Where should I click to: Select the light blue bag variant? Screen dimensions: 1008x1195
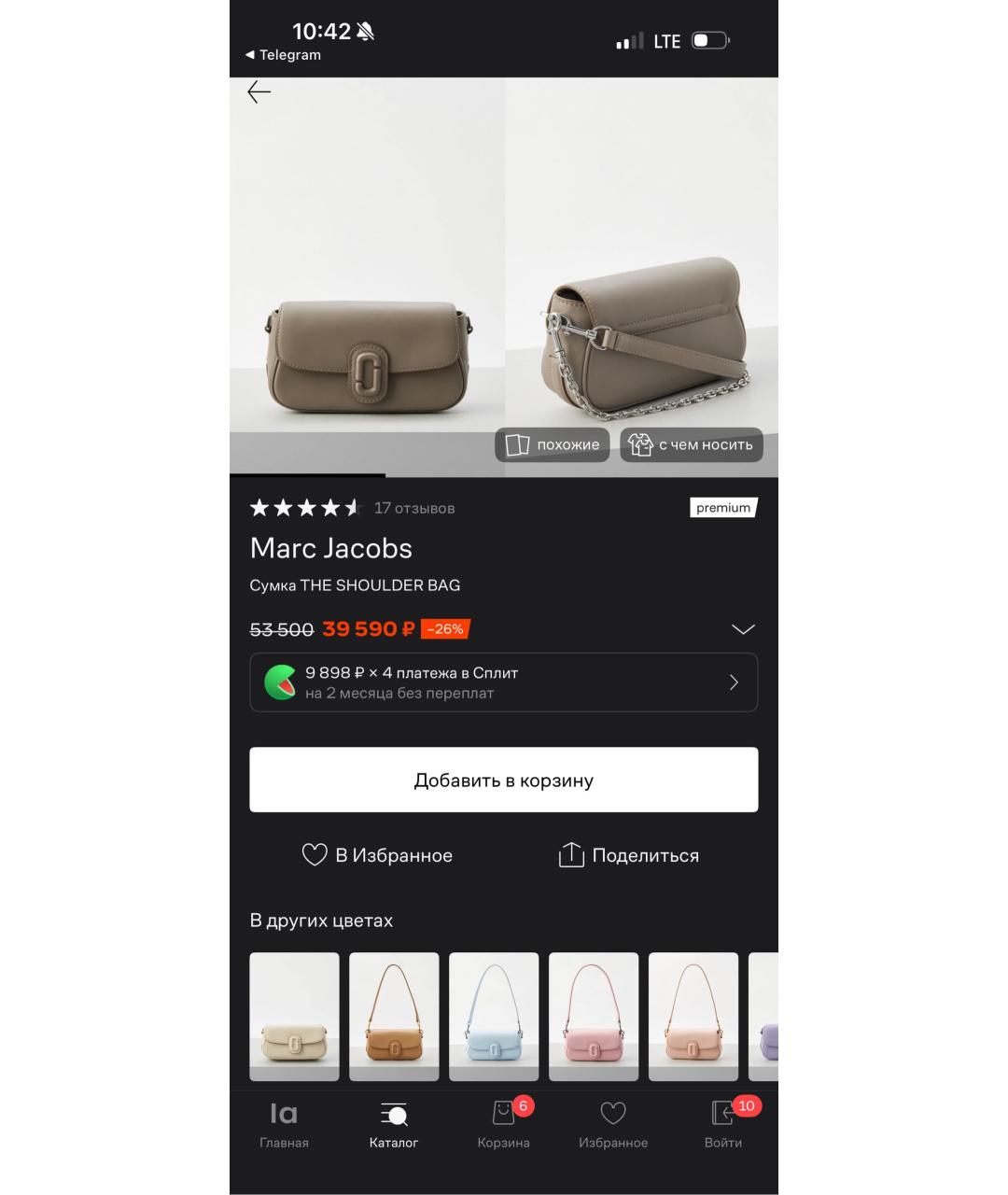494,1016
